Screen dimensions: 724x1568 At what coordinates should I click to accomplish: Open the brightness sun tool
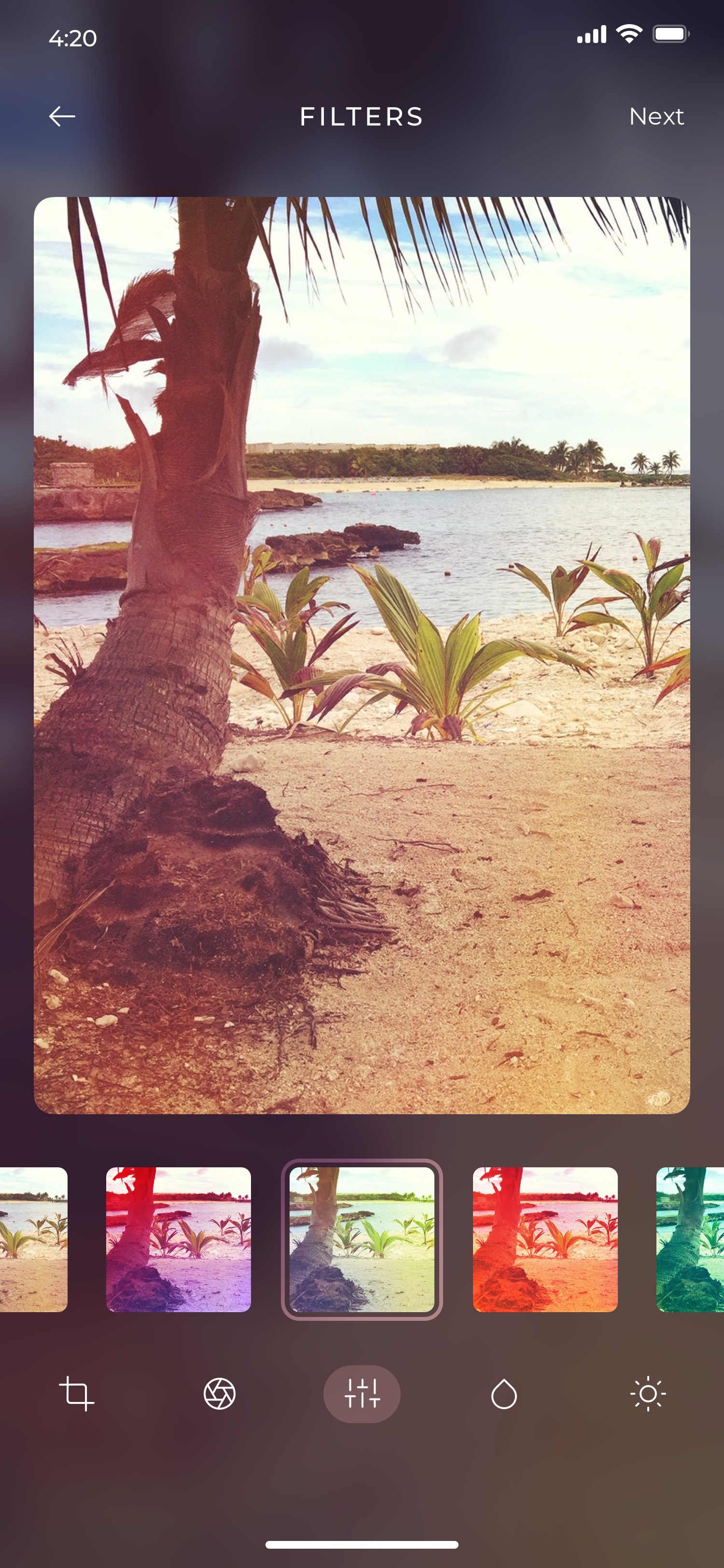[649, 1393]
